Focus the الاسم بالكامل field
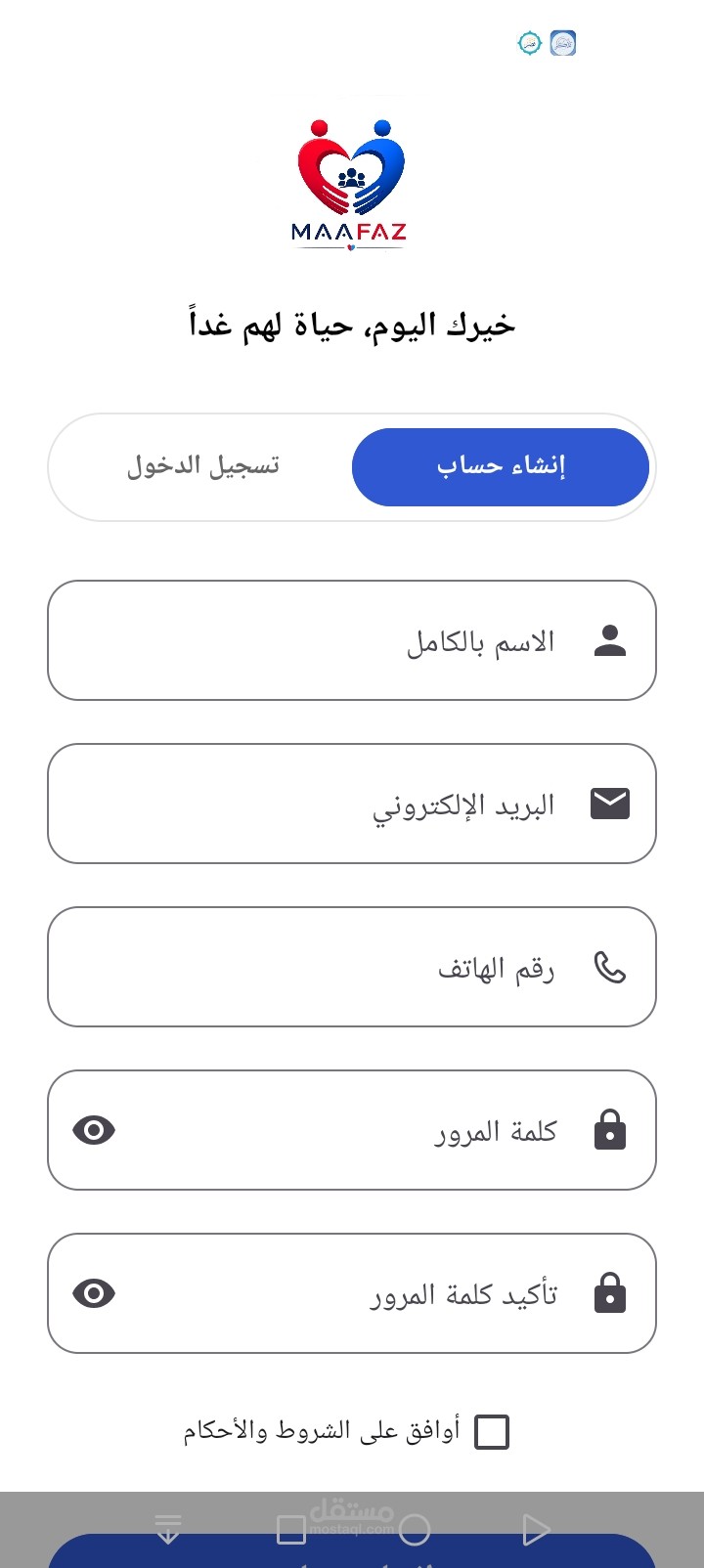704x1568 pixels. (x=352, y=640)
